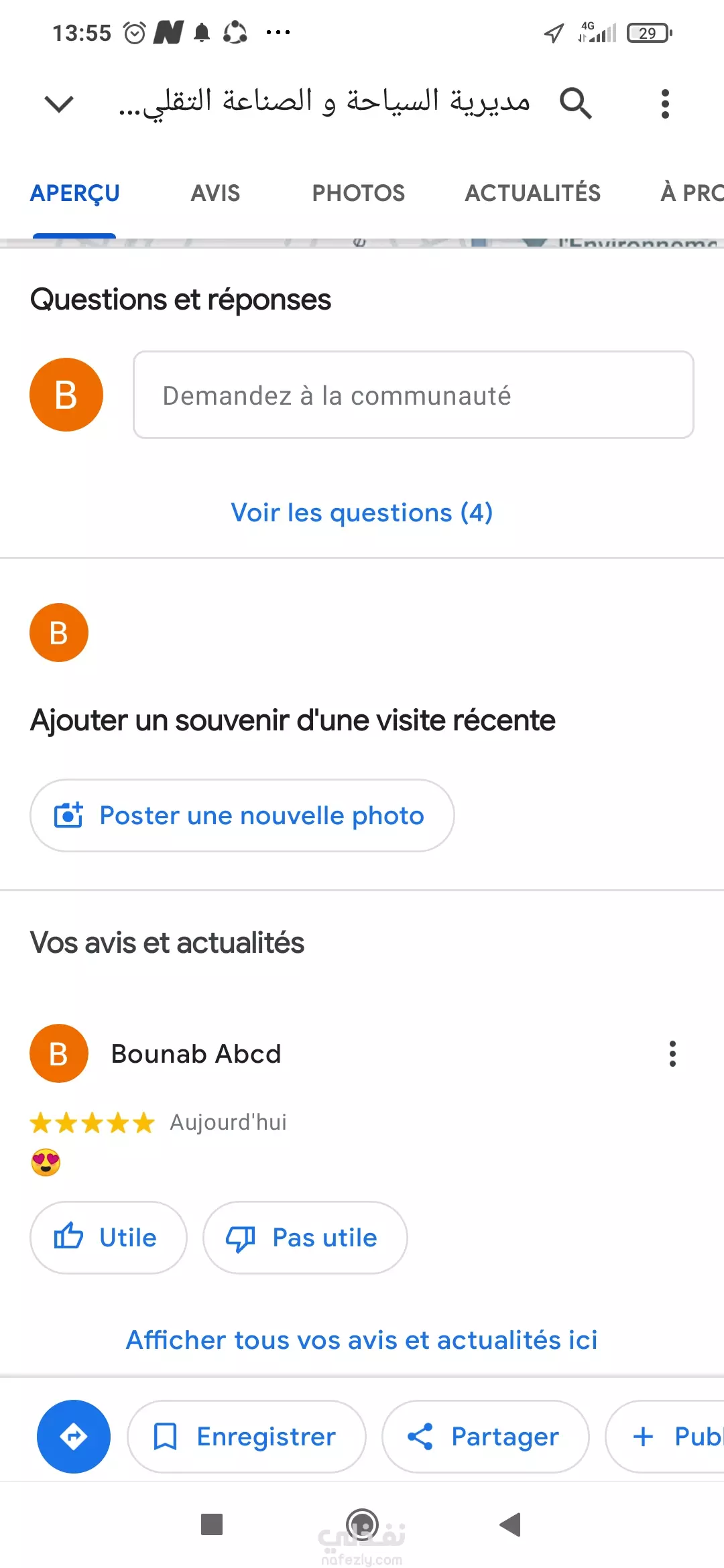Screen dimensions: 724x1568
Task: Share this place via Partager
Action: 485,1437
